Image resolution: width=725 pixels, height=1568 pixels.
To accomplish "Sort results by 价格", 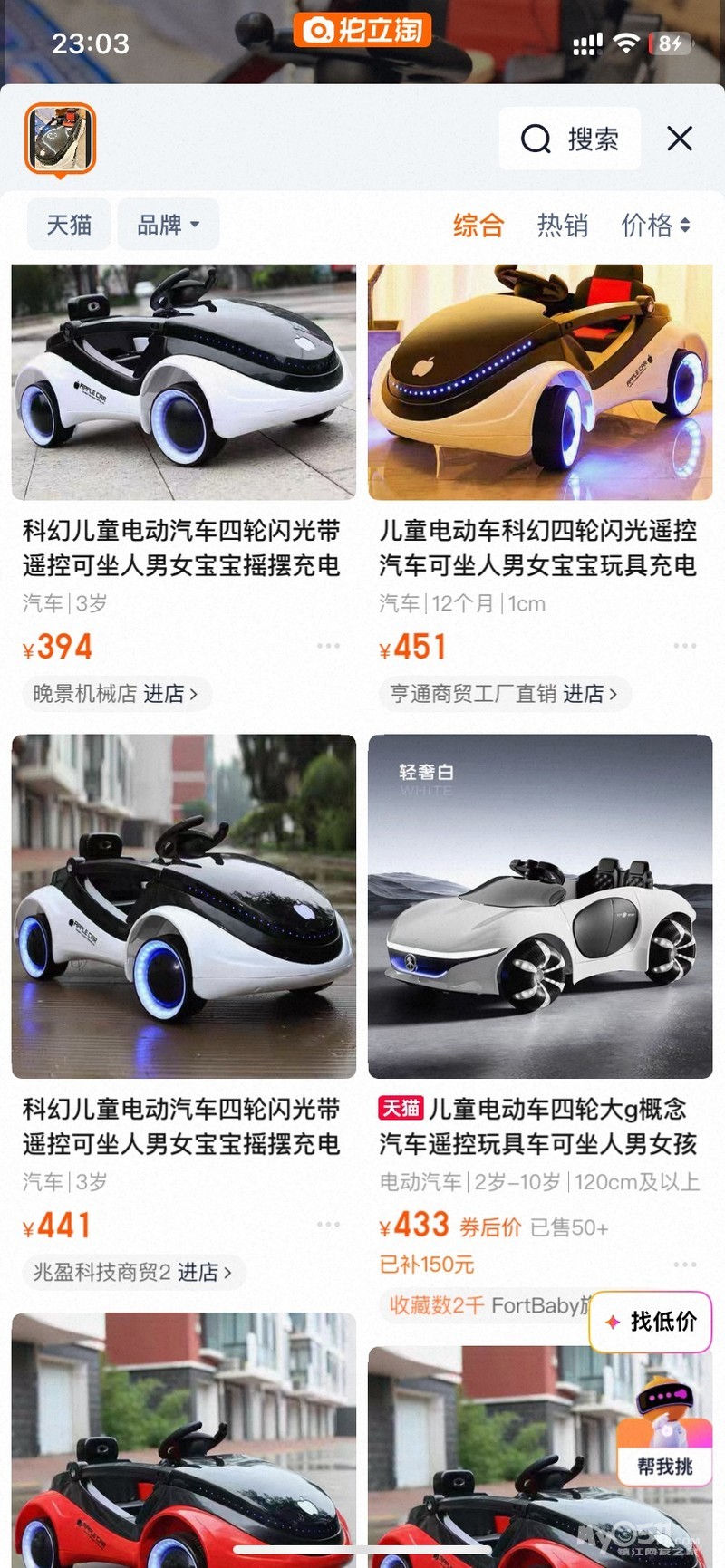I will point(655,225).
